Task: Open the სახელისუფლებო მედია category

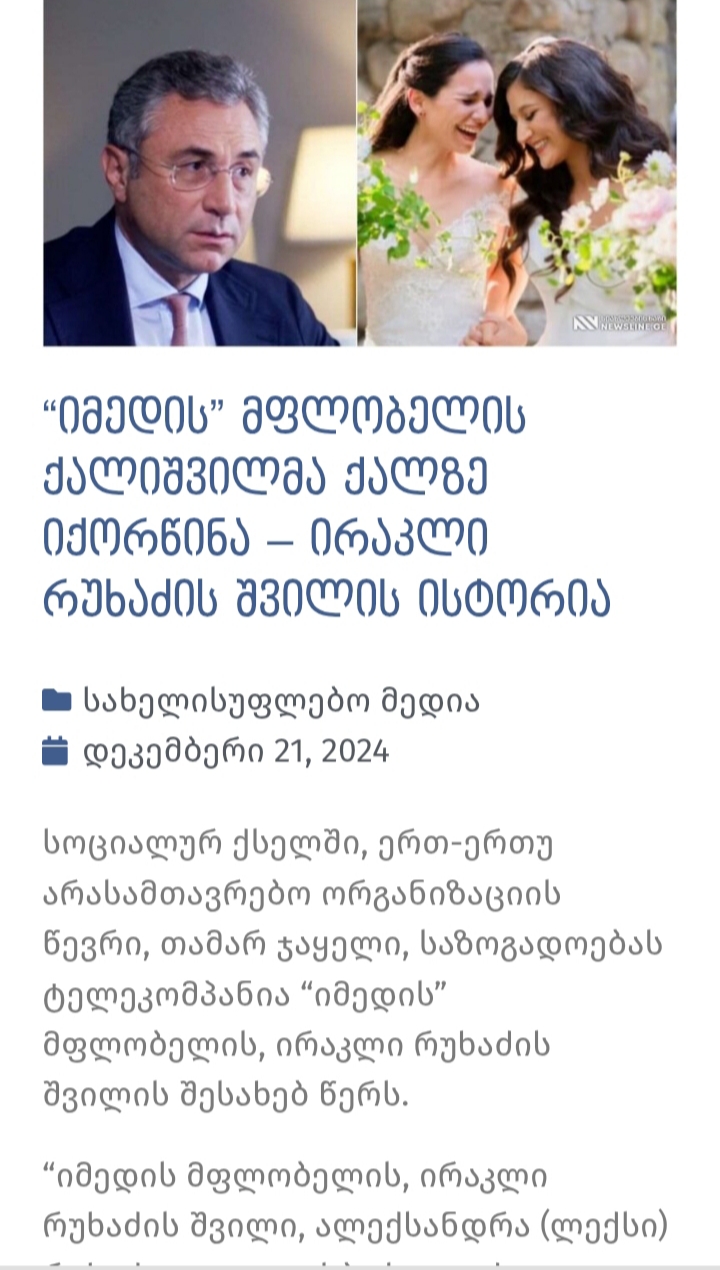Action: coord(281,701)
